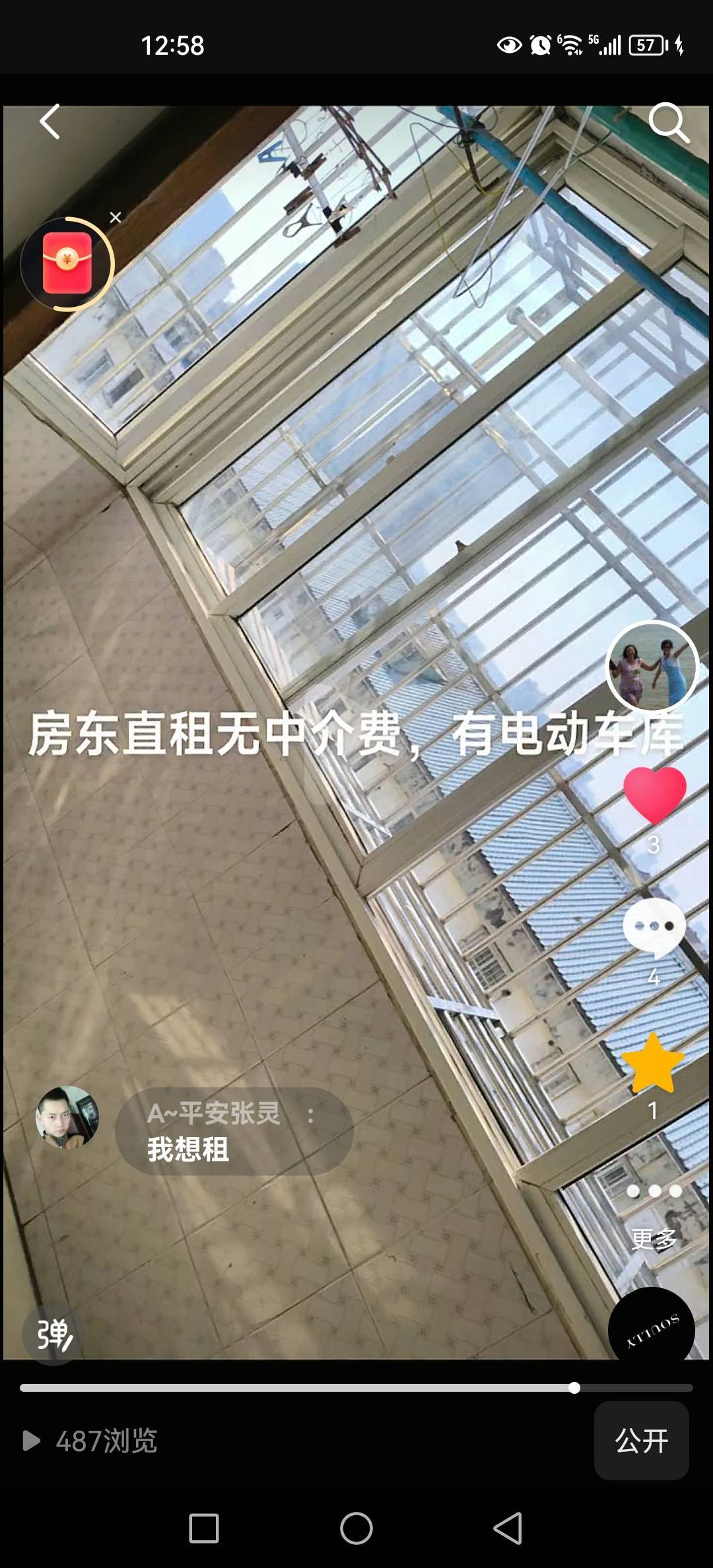Open the 更多 options menu
Viewport: 713px width, 1568px height.
(654, 1212)
